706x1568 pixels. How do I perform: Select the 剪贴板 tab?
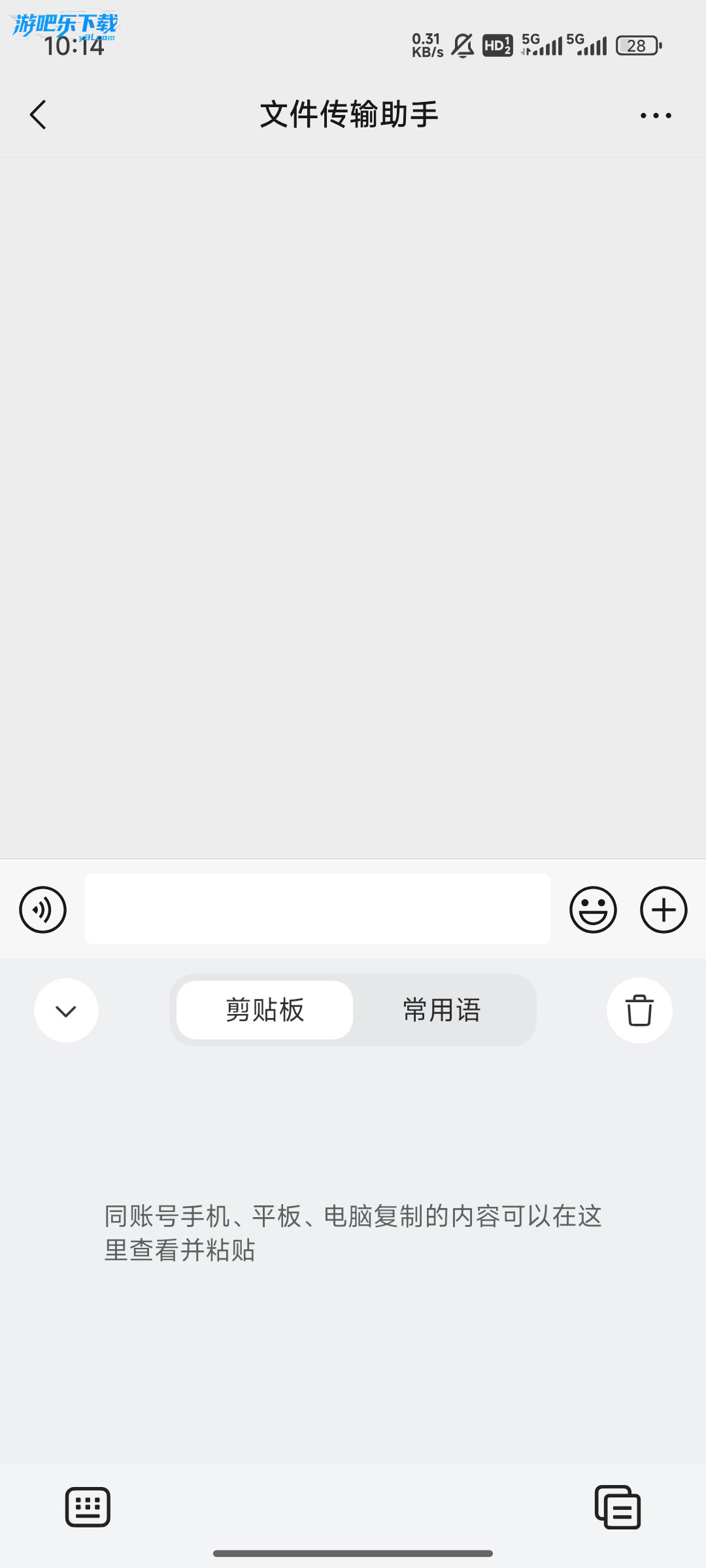[265, 1010]
